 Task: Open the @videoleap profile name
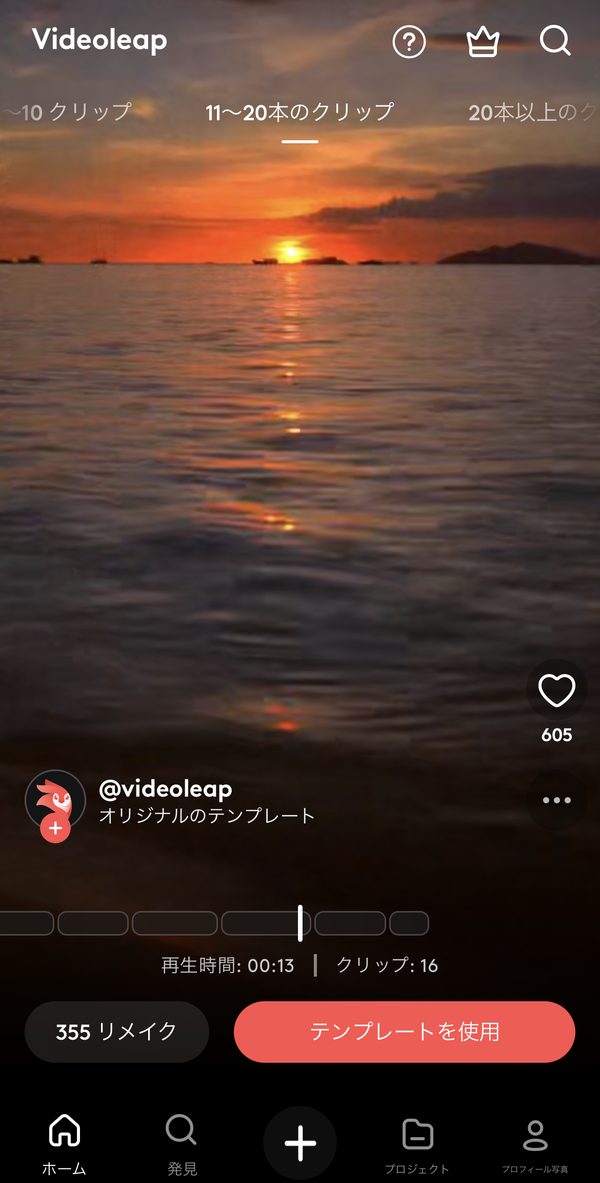(x=165, y=789)
